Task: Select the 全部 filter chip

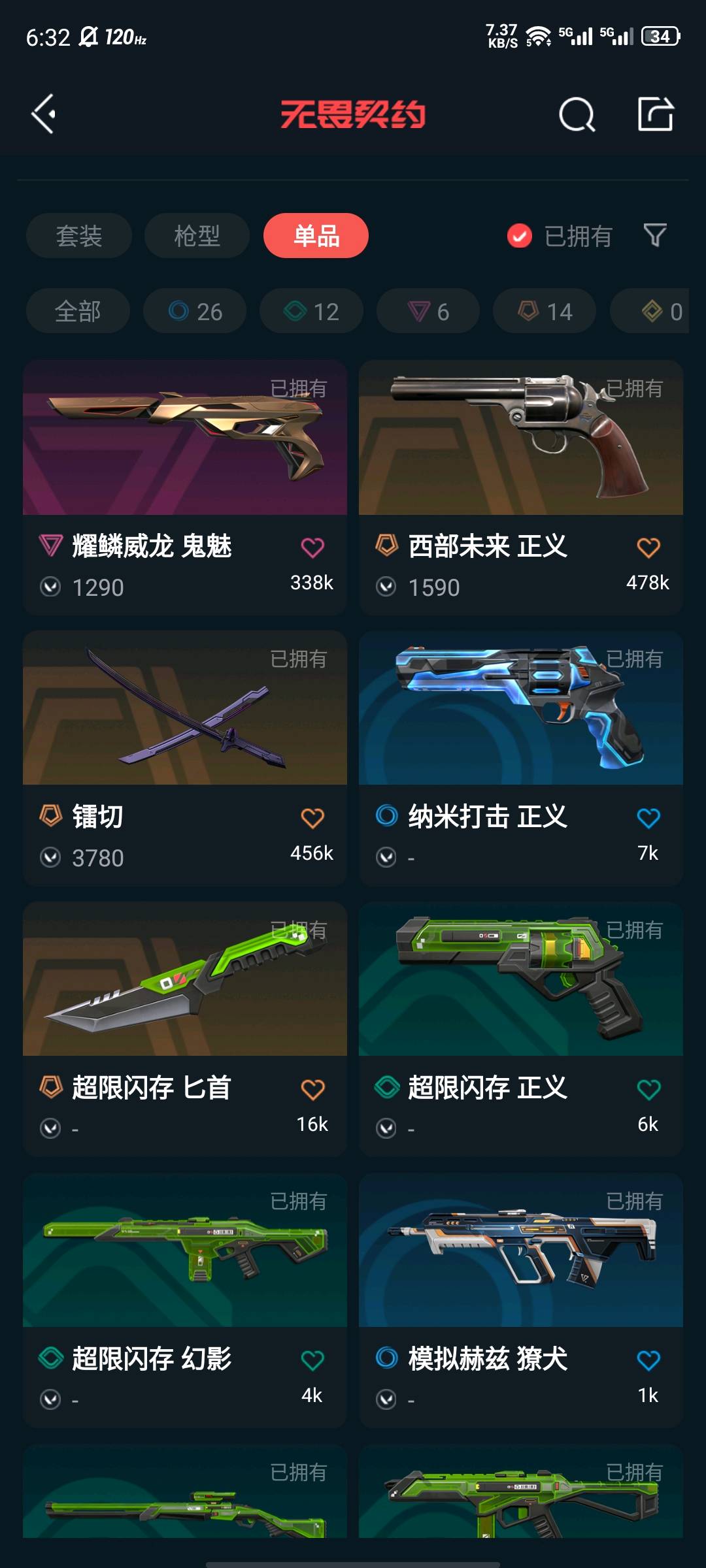Action: pyautogui.click(x=78, y=312)
